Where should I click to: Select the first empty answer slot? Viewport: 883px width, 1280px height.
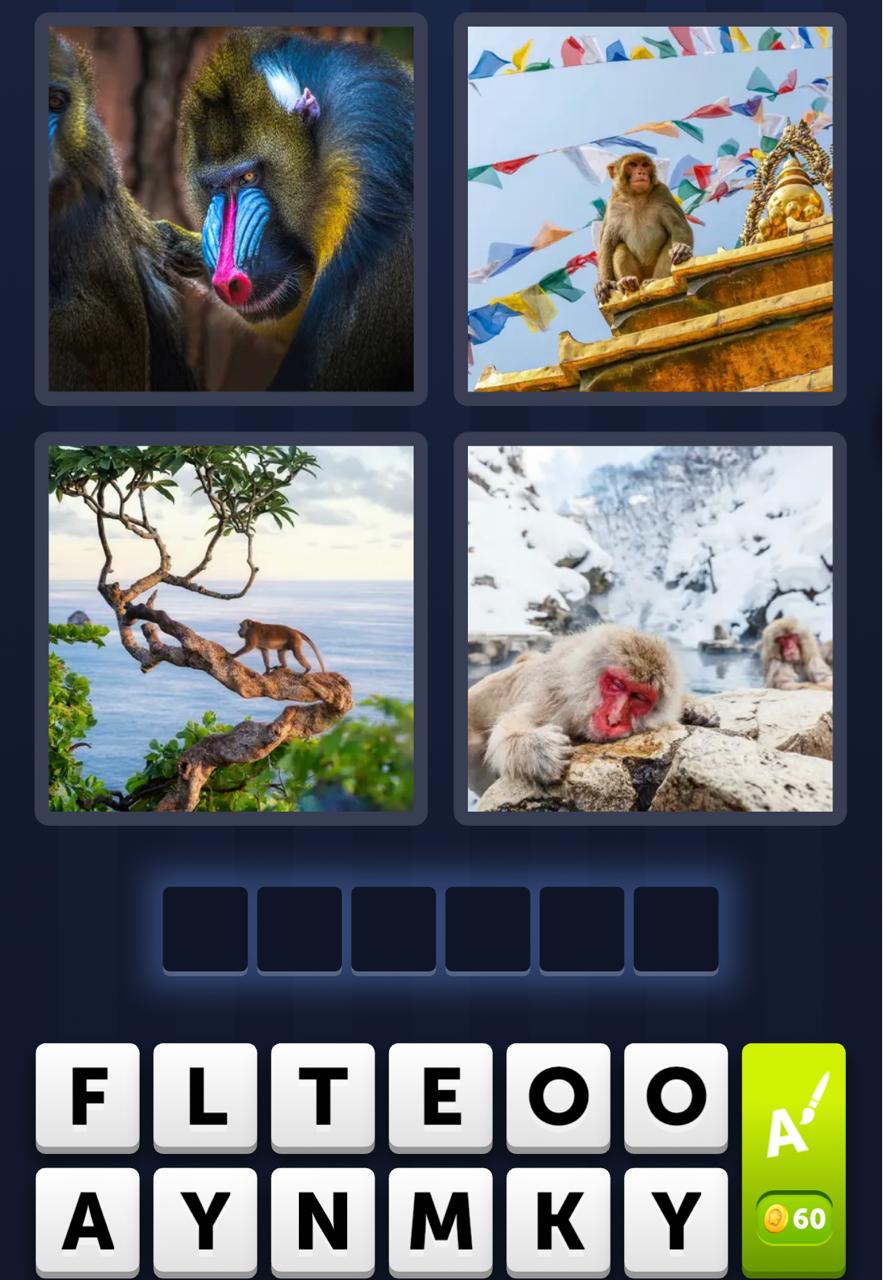coord(204,928)
